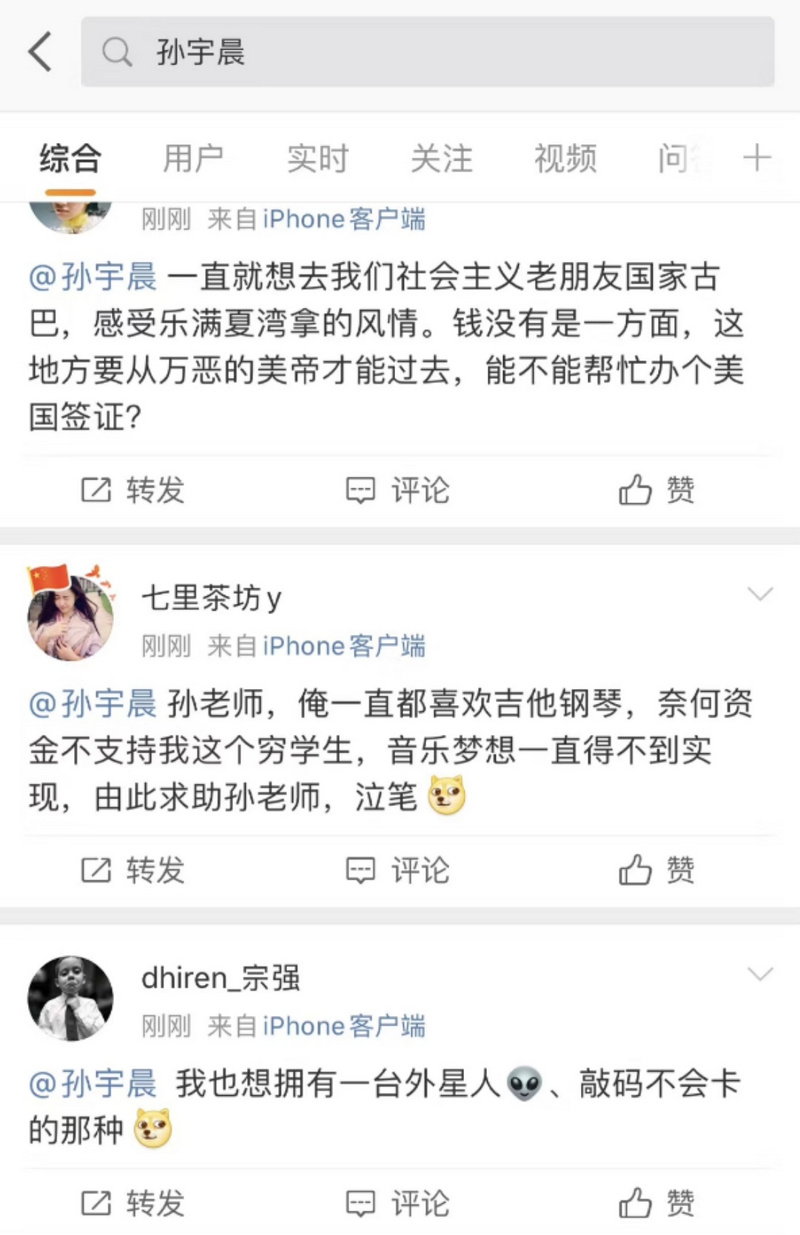Open 七里茶坊y's profile avatar

pyautogui.click(x=70, y=617)
